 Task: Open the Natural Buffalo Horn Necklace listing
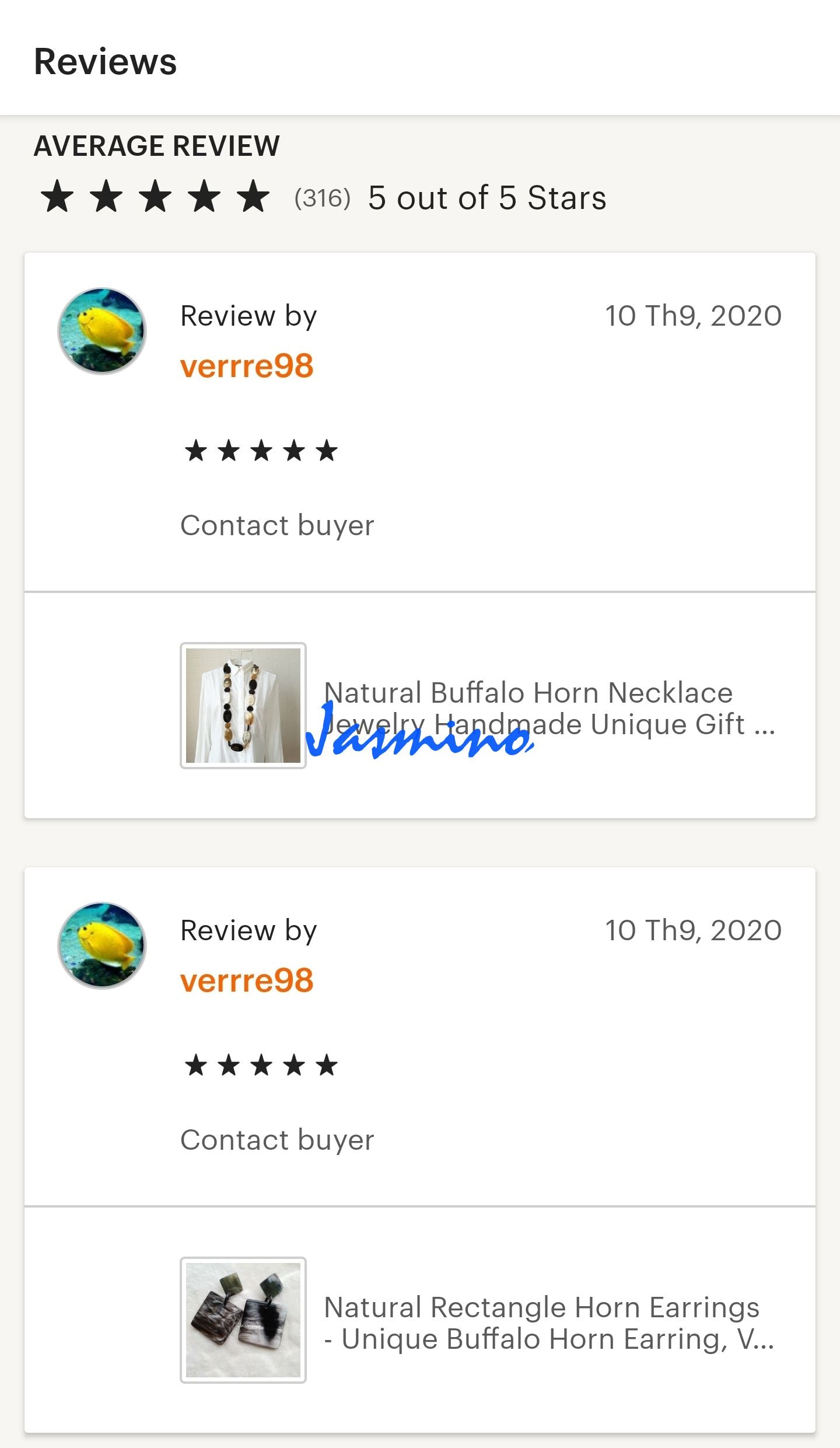coord(548,708)
